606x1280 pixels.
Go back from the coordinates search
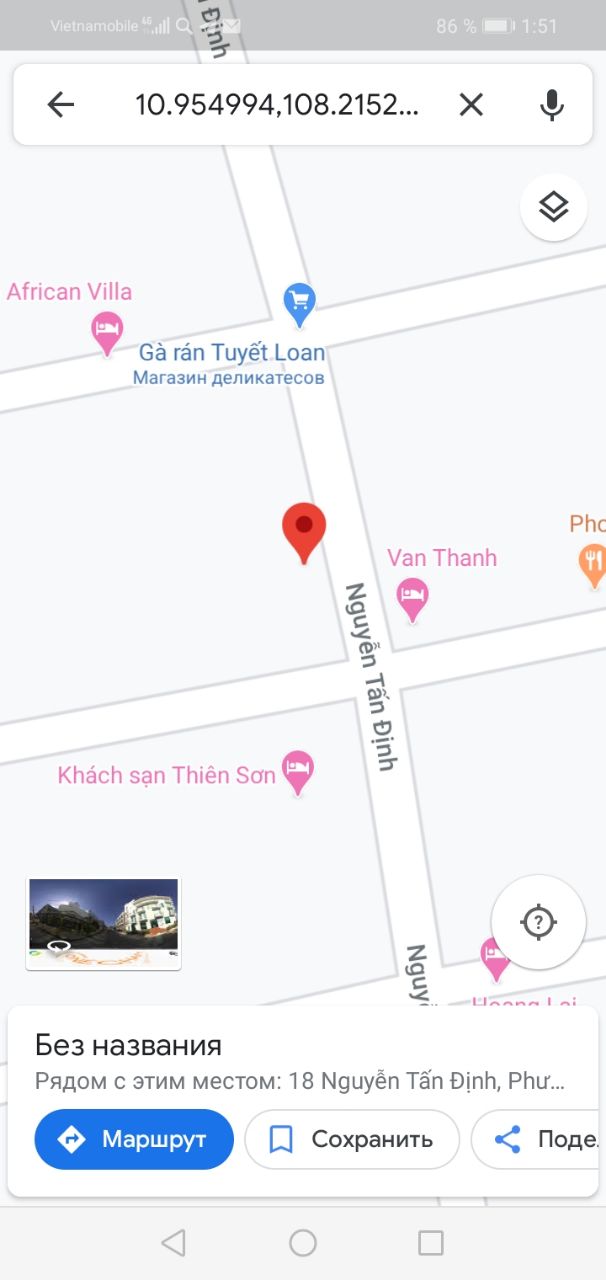point(61,105)
